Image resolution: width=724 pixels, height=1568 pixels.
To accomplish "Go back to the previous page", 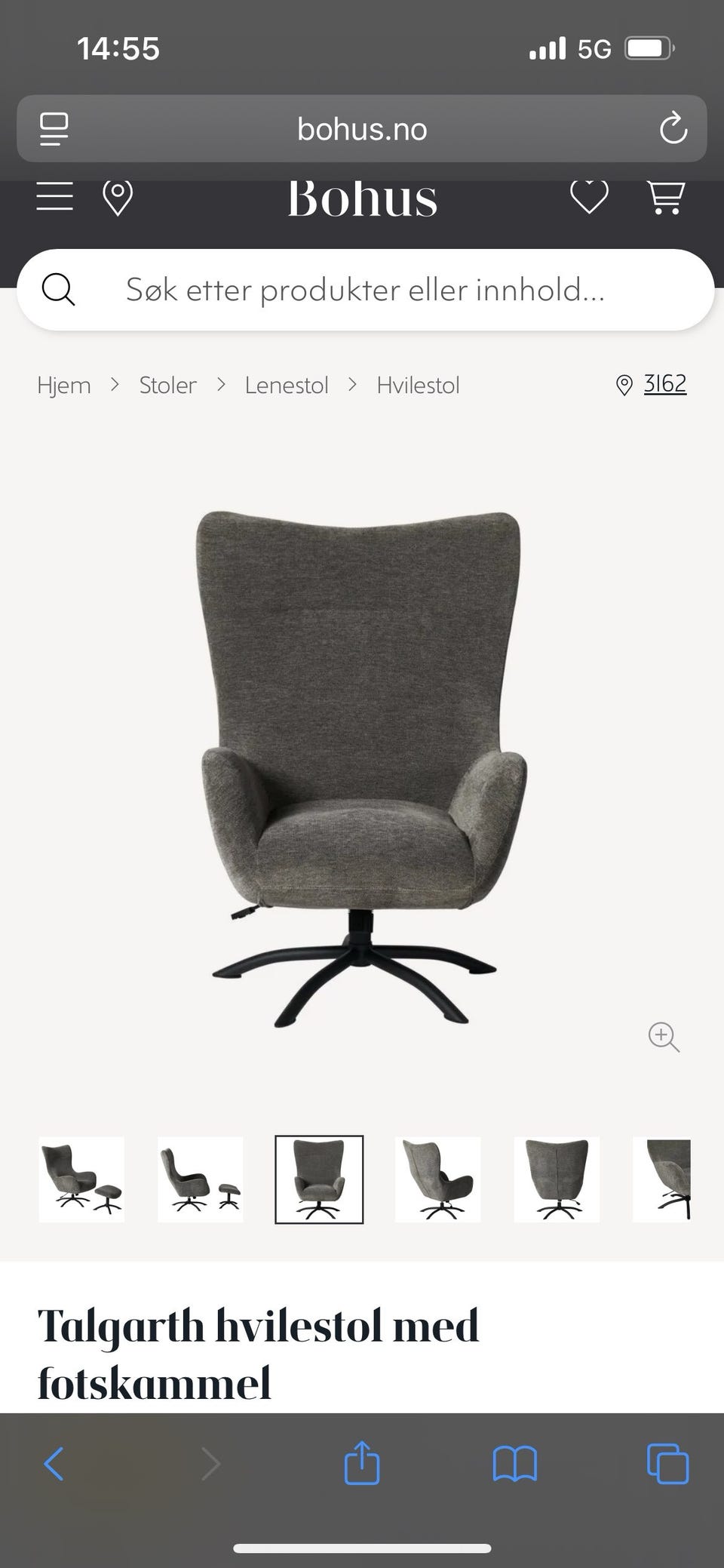I will (x=54, y=1464).
